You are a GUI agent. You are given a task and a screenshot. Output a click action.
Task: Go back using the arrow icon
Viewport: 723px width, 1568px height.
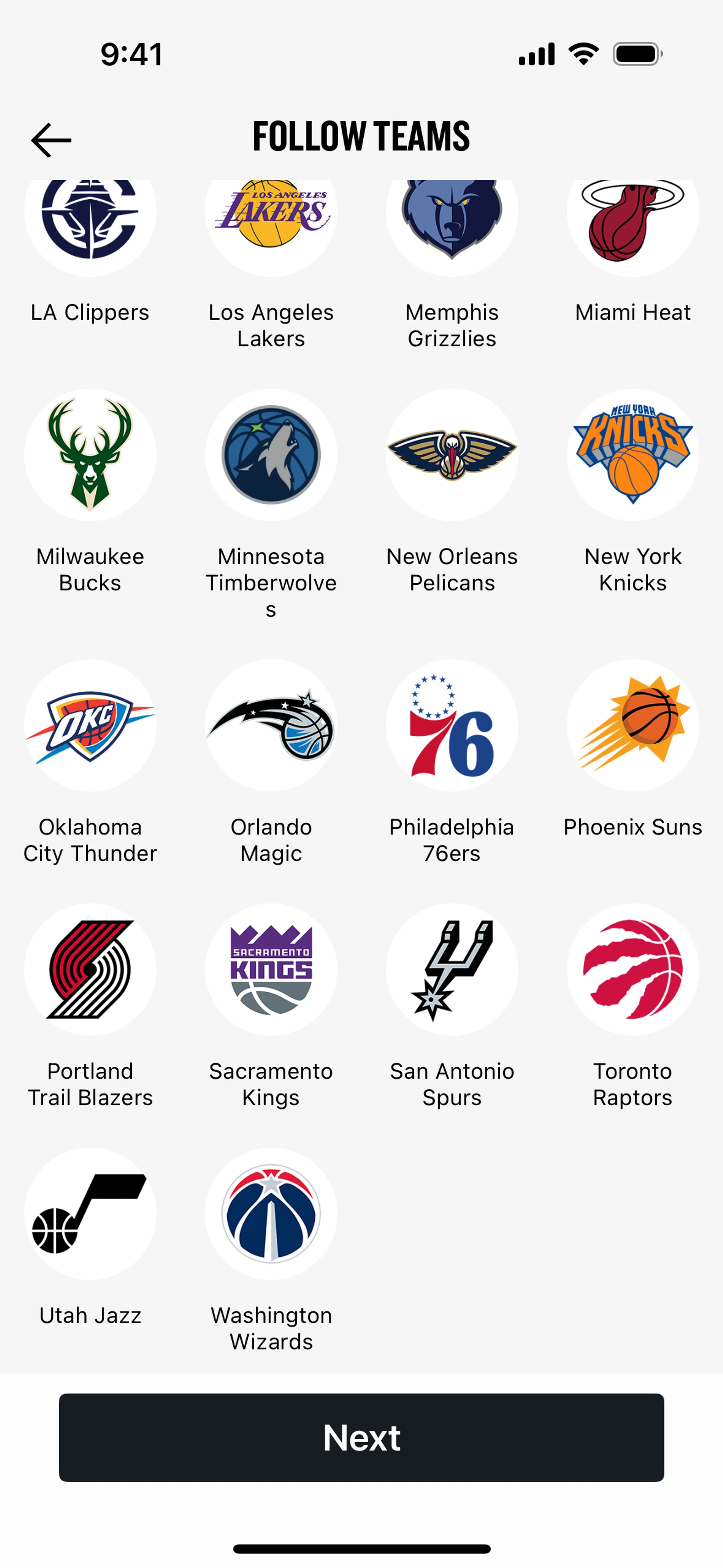point(51,140)
